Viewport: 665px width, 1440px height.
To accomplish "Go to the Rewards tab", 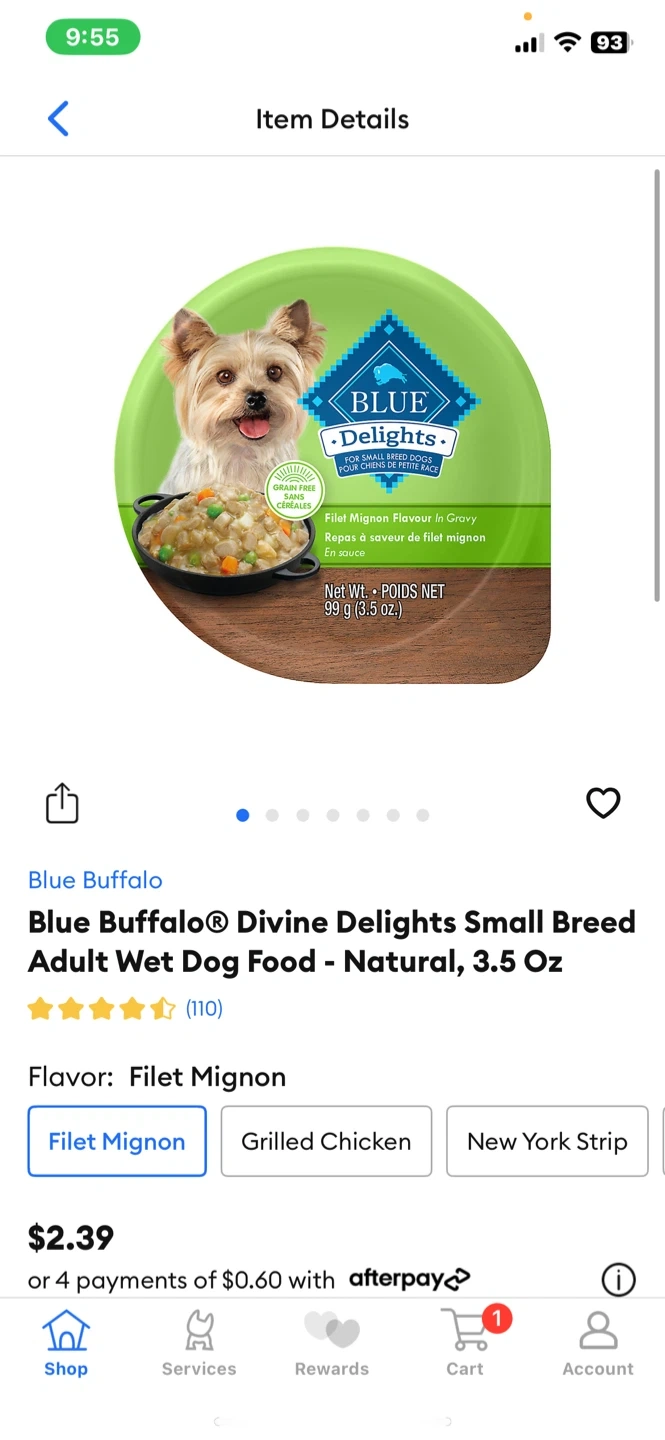I will [332, 1344].
